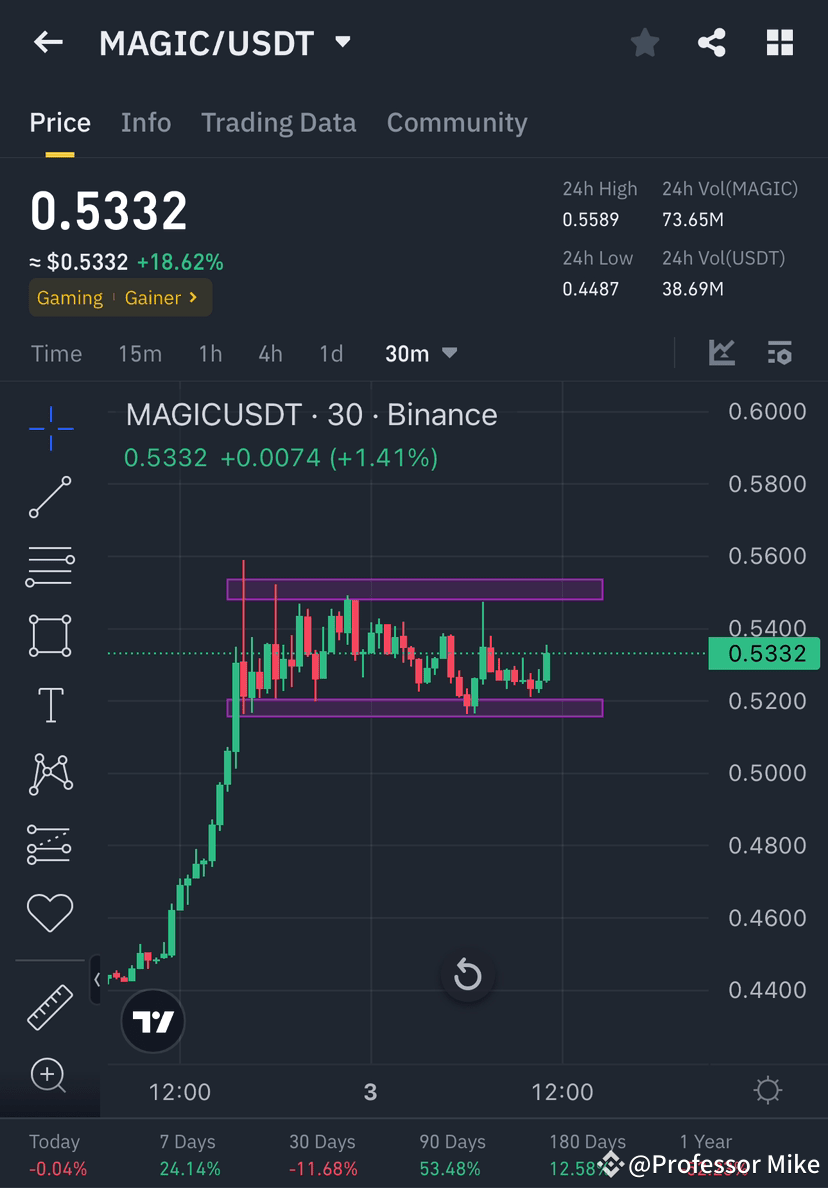Select the Text annotation tool
Viewport: 828px width, 1188px height.
[49, 704]
